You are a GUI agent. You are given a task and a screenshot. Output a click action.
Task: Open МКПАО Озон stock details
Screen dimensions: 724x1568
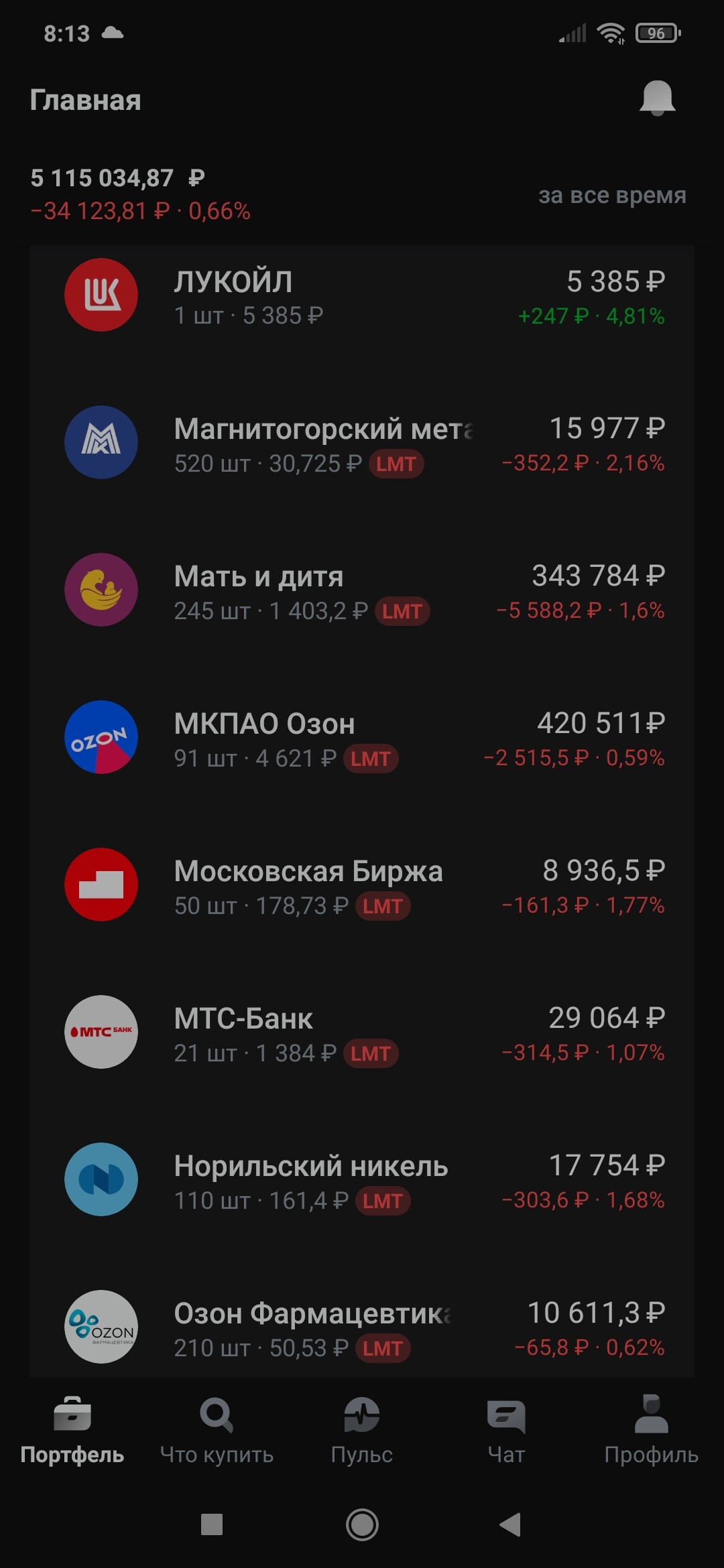362,738
